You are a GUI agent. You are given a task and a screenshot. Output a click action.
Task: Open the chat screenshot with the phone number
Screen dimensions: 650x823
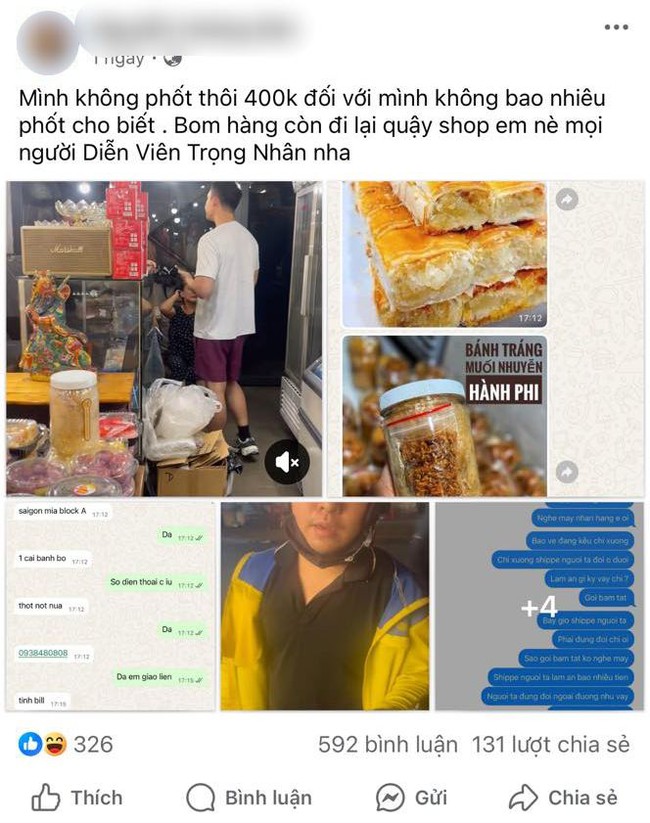110,605
